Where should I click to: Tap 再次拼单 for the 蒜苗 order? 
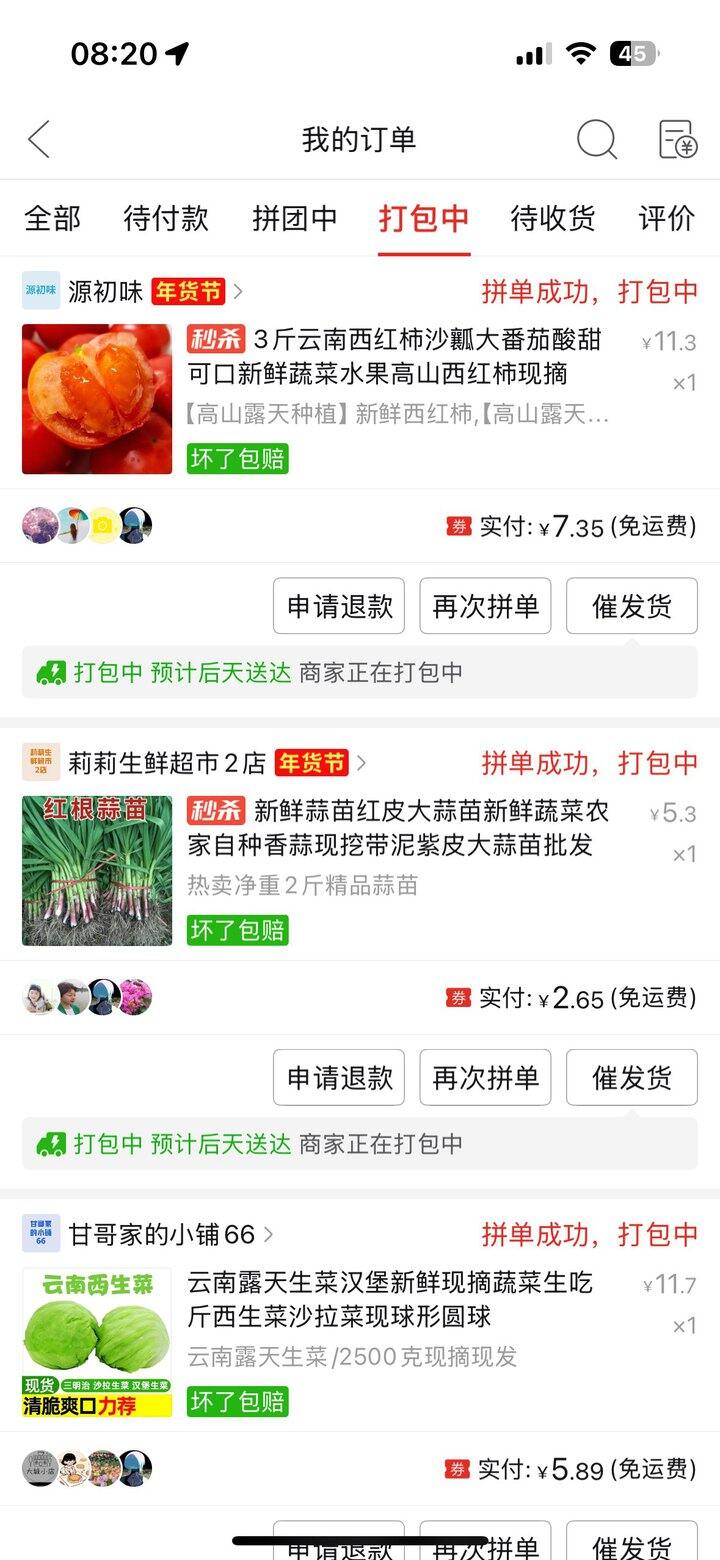pos(485,1077)
